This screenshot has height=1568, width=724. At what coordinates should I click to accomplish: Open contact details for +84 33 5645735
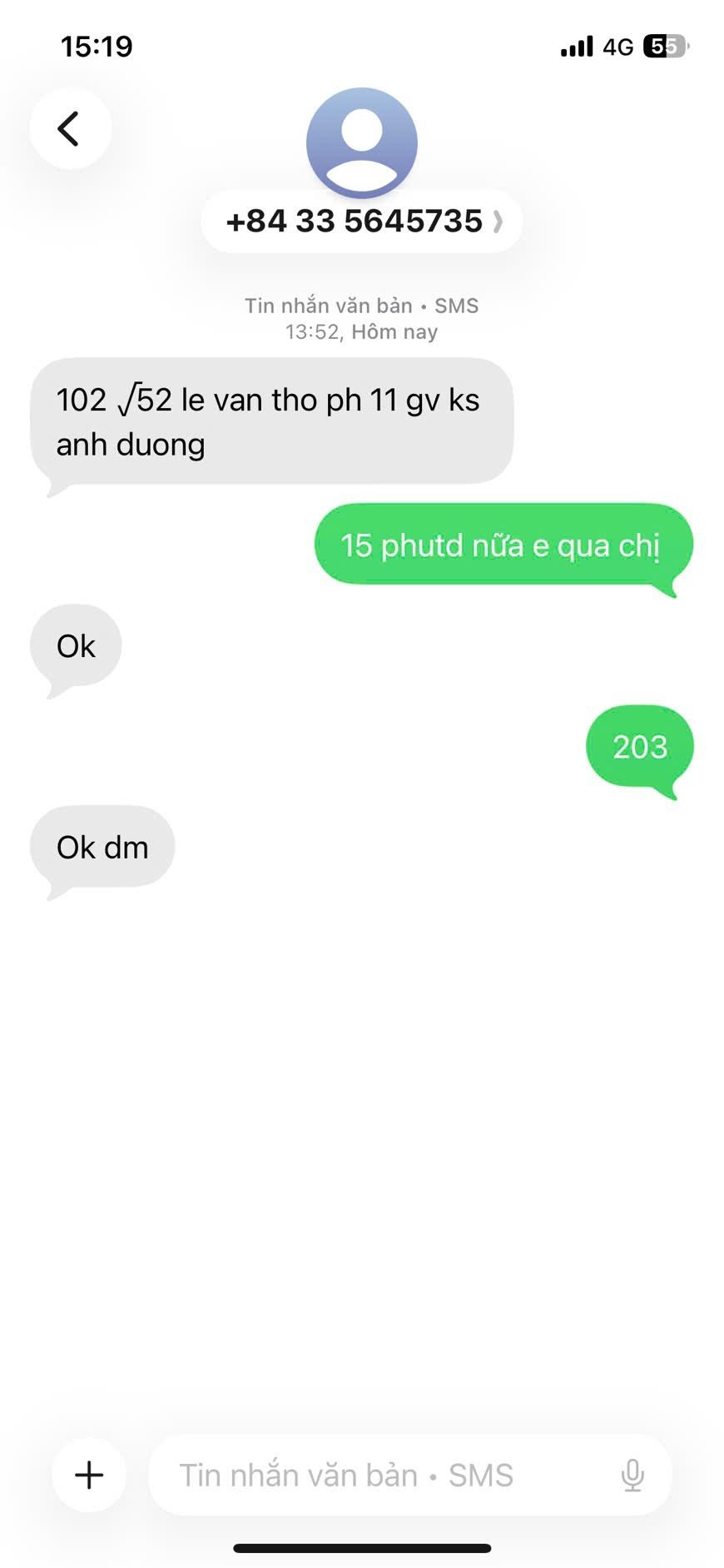coord(362,222)
